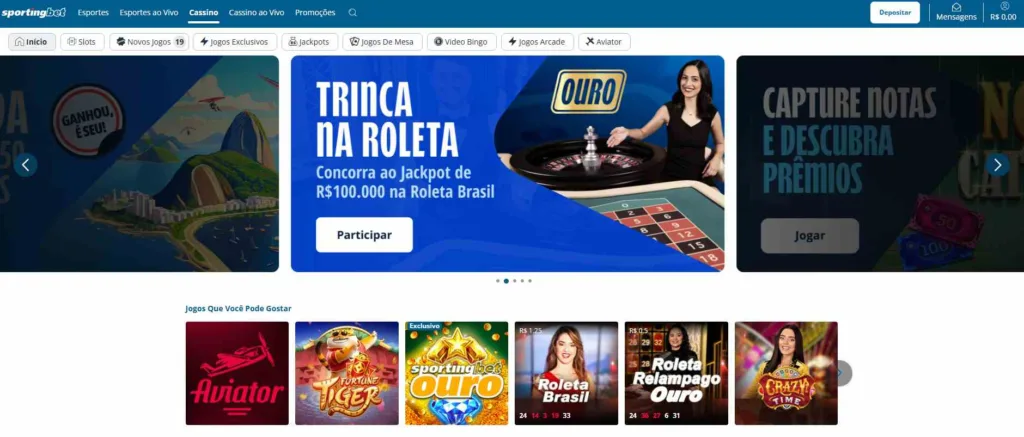Select the Video Bingo chip

coord(461,42)
